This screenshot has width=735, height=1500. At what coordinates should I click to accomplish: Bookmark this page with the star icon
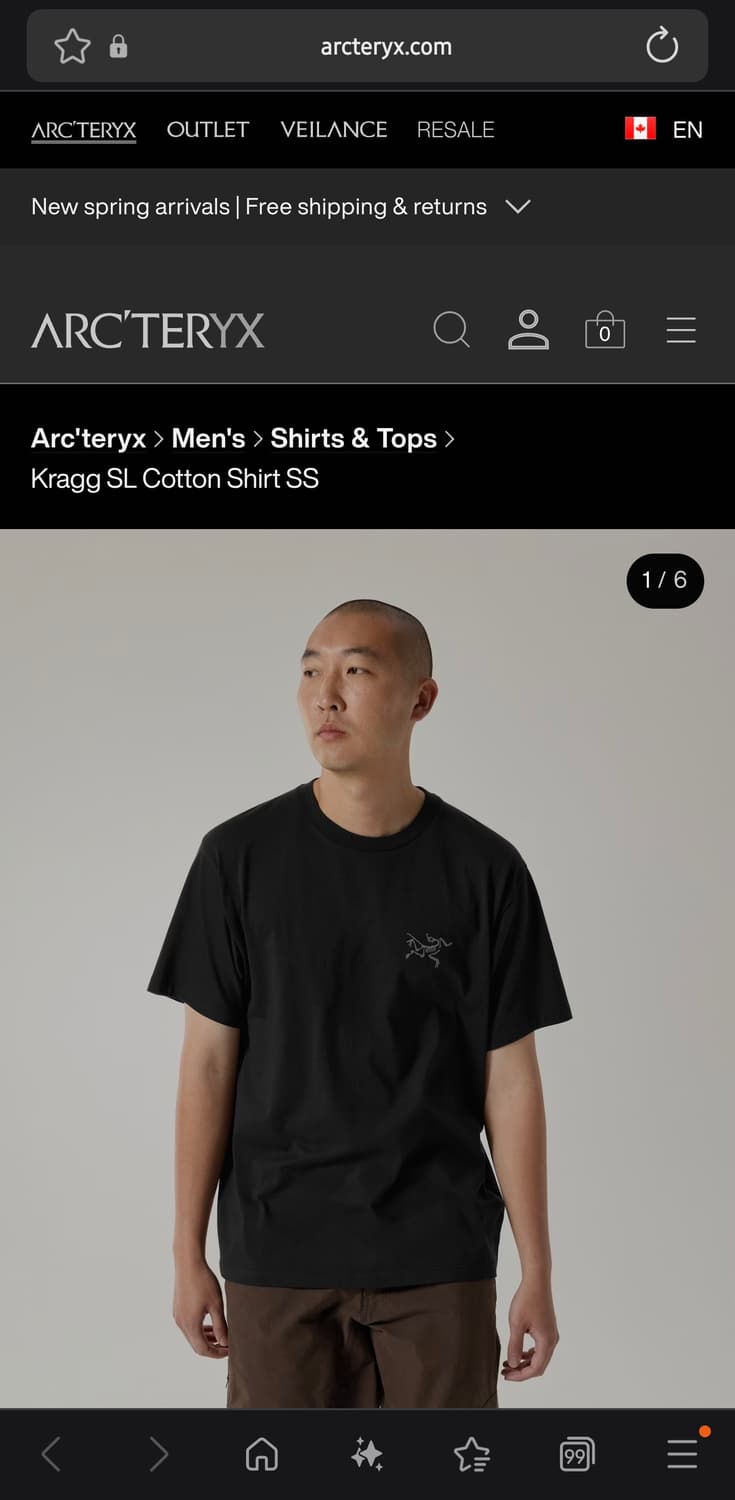pos(72,45)
